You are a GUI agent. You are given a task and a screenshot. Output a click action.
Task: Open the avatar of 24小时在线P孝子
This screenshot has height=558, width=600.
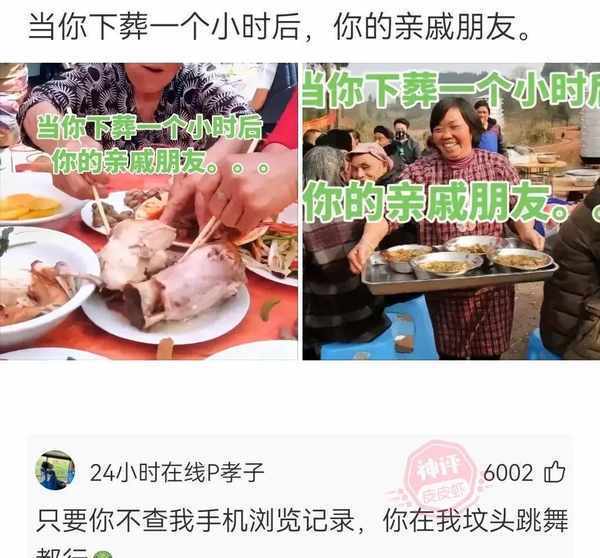[x=55, y=471]
